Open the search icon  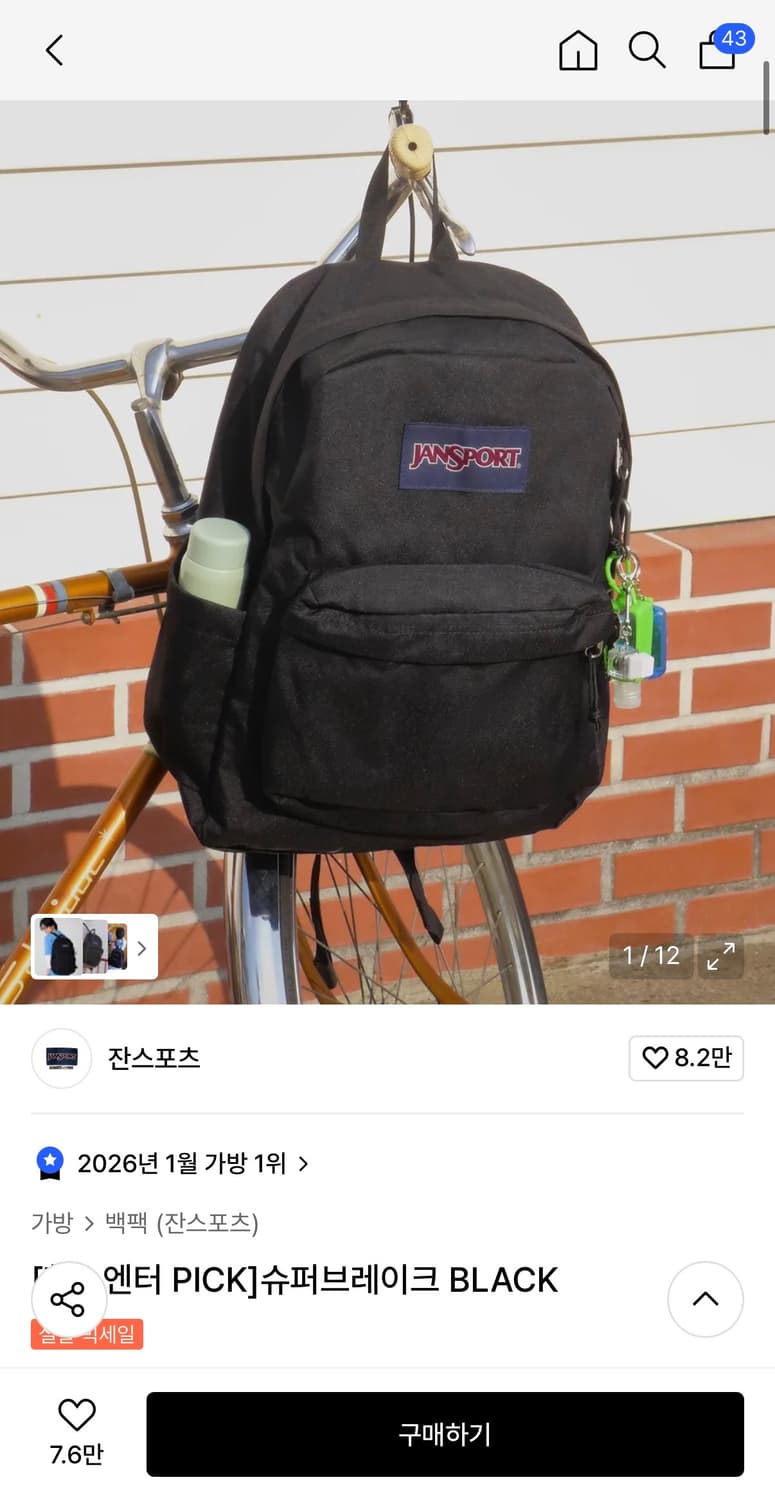tap(647, 50)
